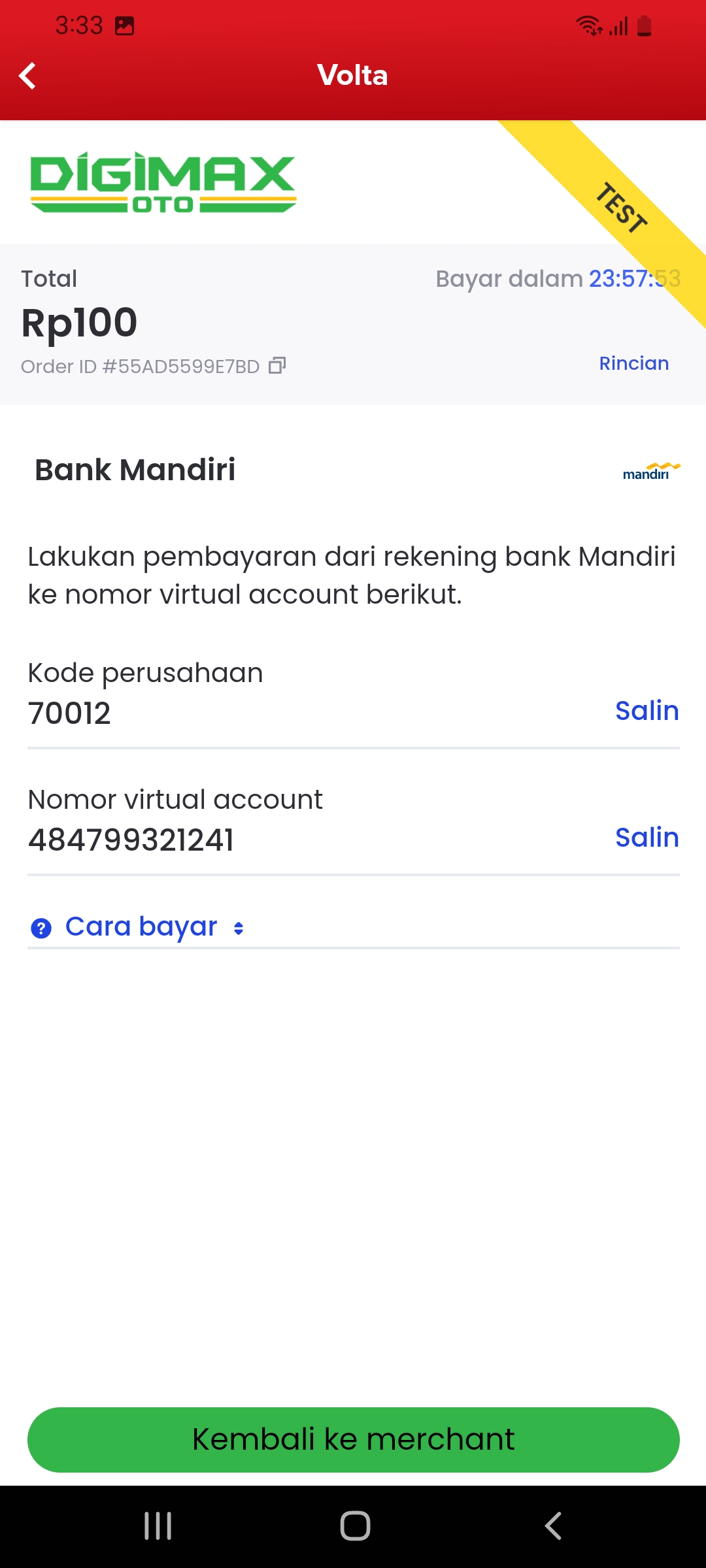Go to the system home screen
This screenshot has height=1568, width=706.
tap(355, 1526)
